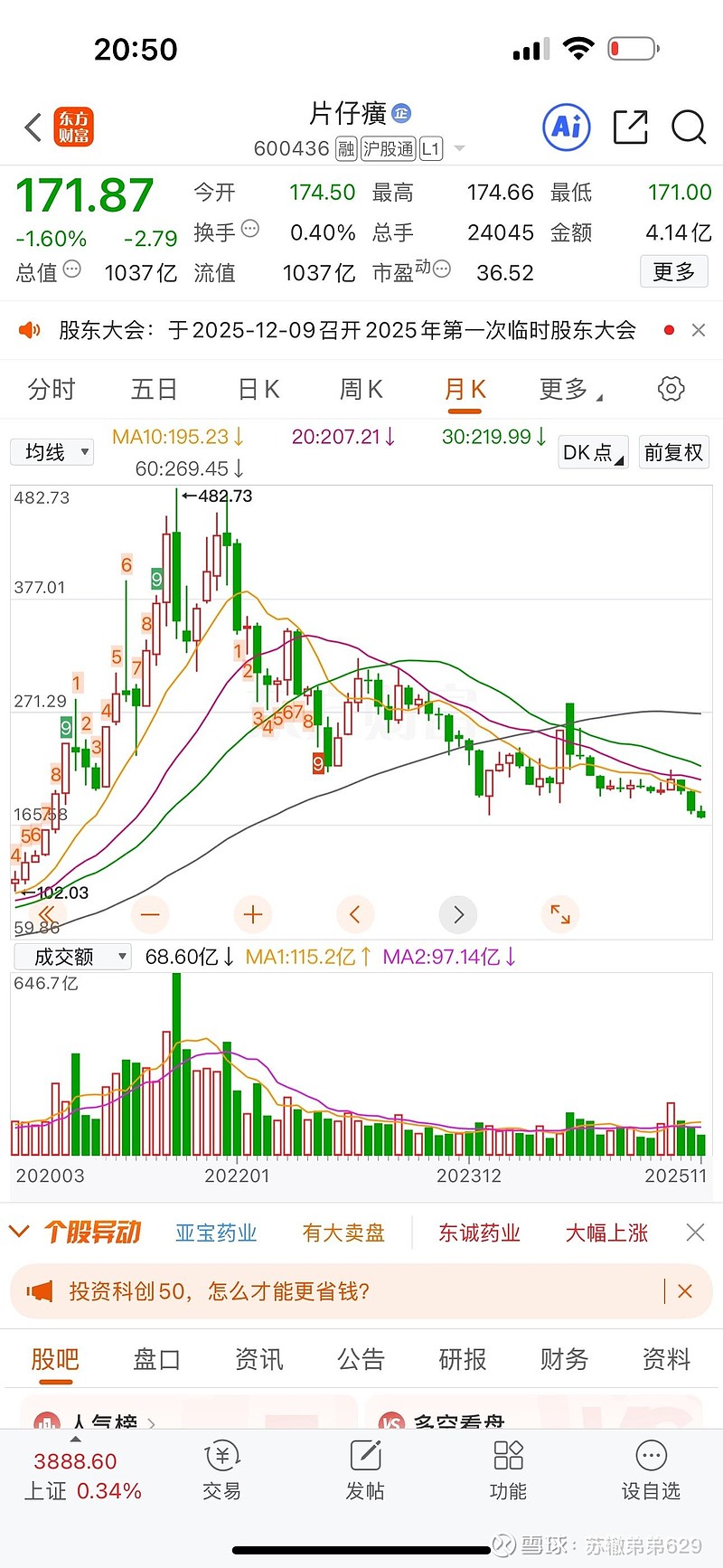The height and width of the screenshot is (1568, 723).
Task: Open the 成交额 indicator dropdown
Action: pyautogui.click(x=72, y=957)
